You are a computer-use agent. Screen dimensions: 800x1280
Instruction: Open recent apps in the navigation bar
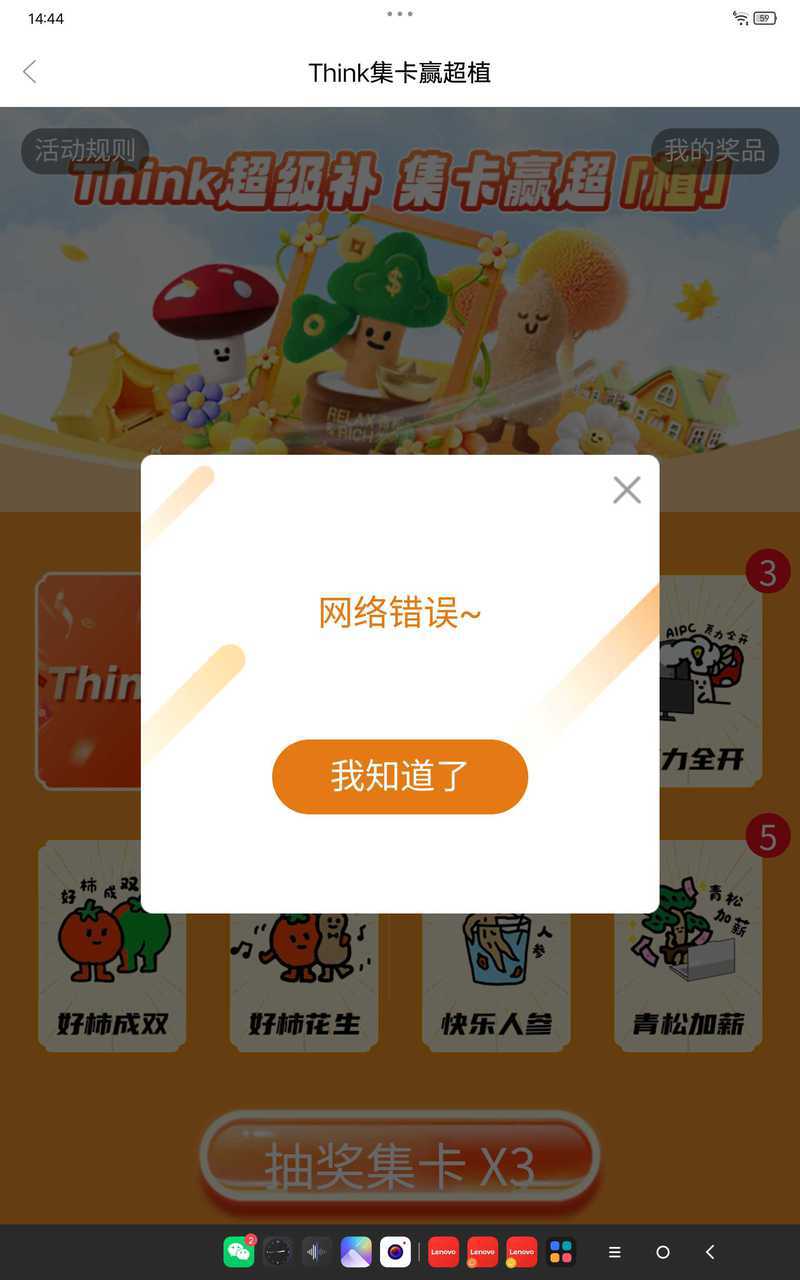tap(615, 1252)
